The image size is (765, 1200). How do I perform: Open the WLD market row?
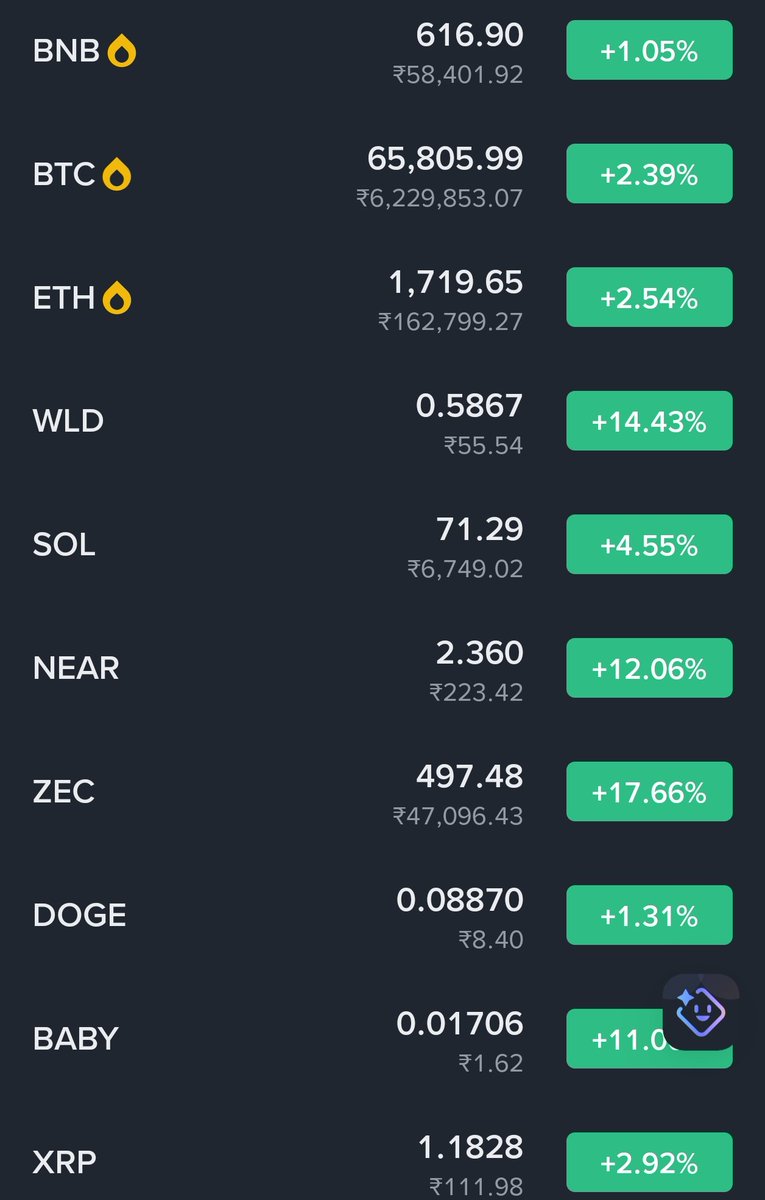[x=382, y=421]
